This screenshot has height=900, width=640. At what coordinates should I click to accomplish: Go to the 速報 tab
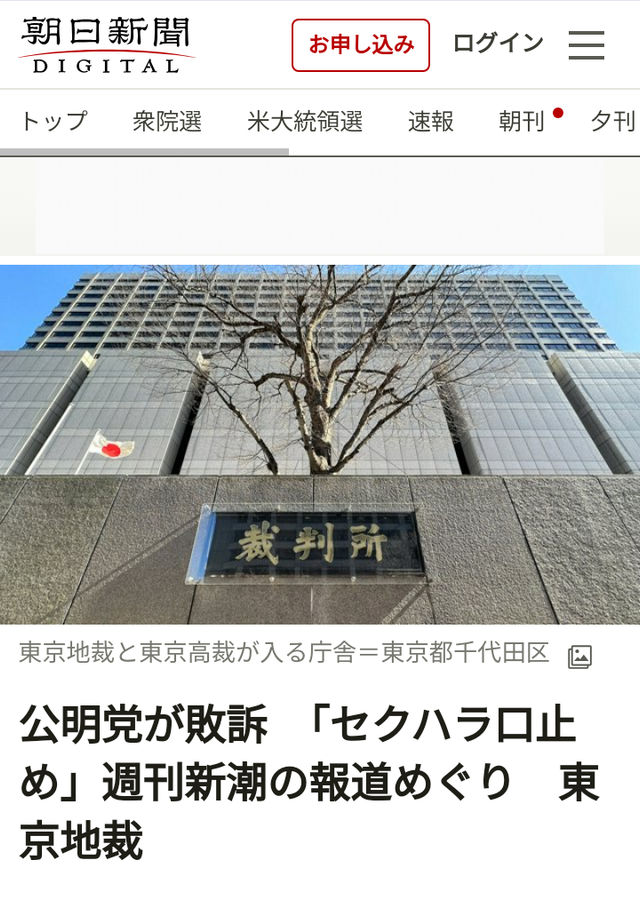click(431, 122)
